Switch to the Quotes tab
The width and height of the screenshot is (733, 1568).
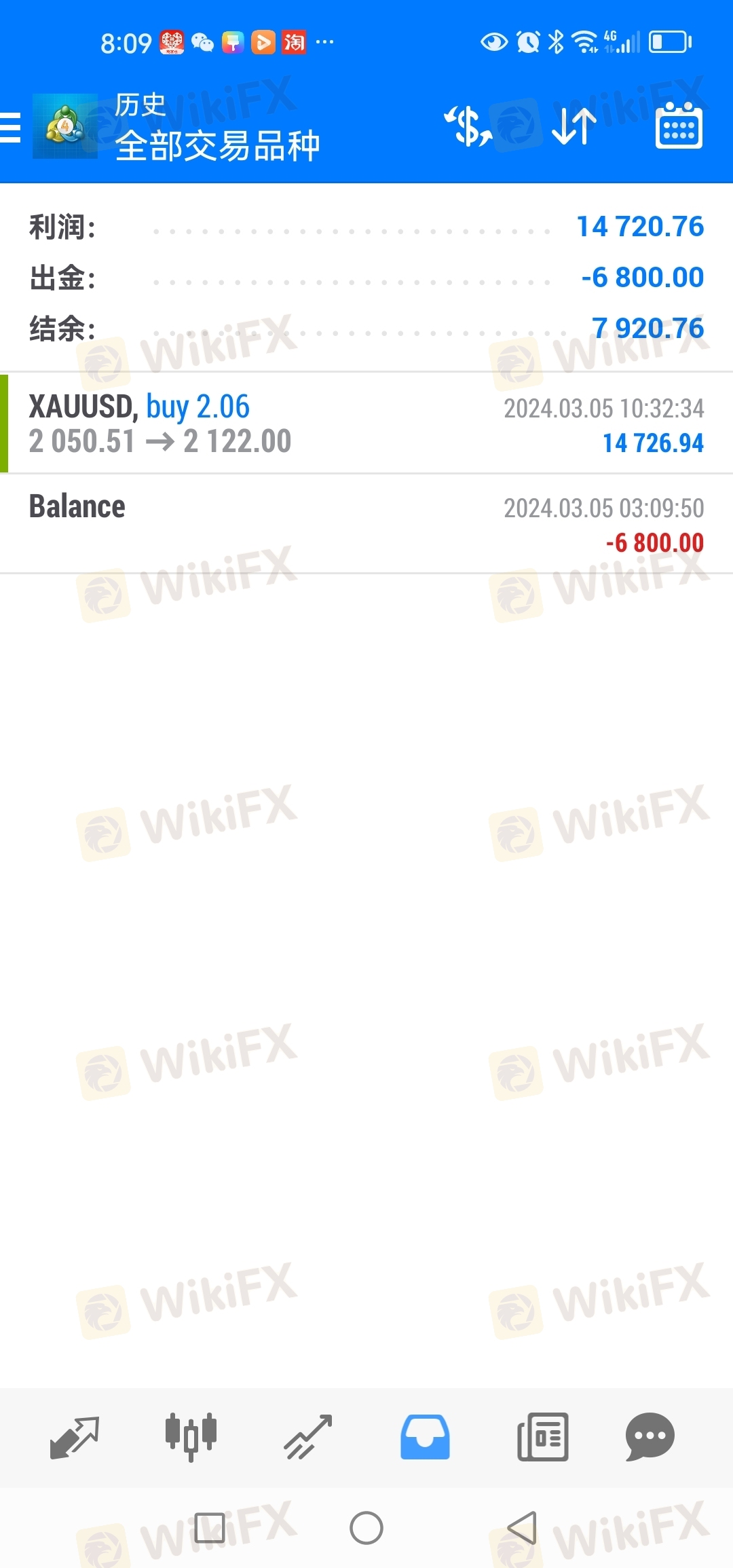point(75,1437)
